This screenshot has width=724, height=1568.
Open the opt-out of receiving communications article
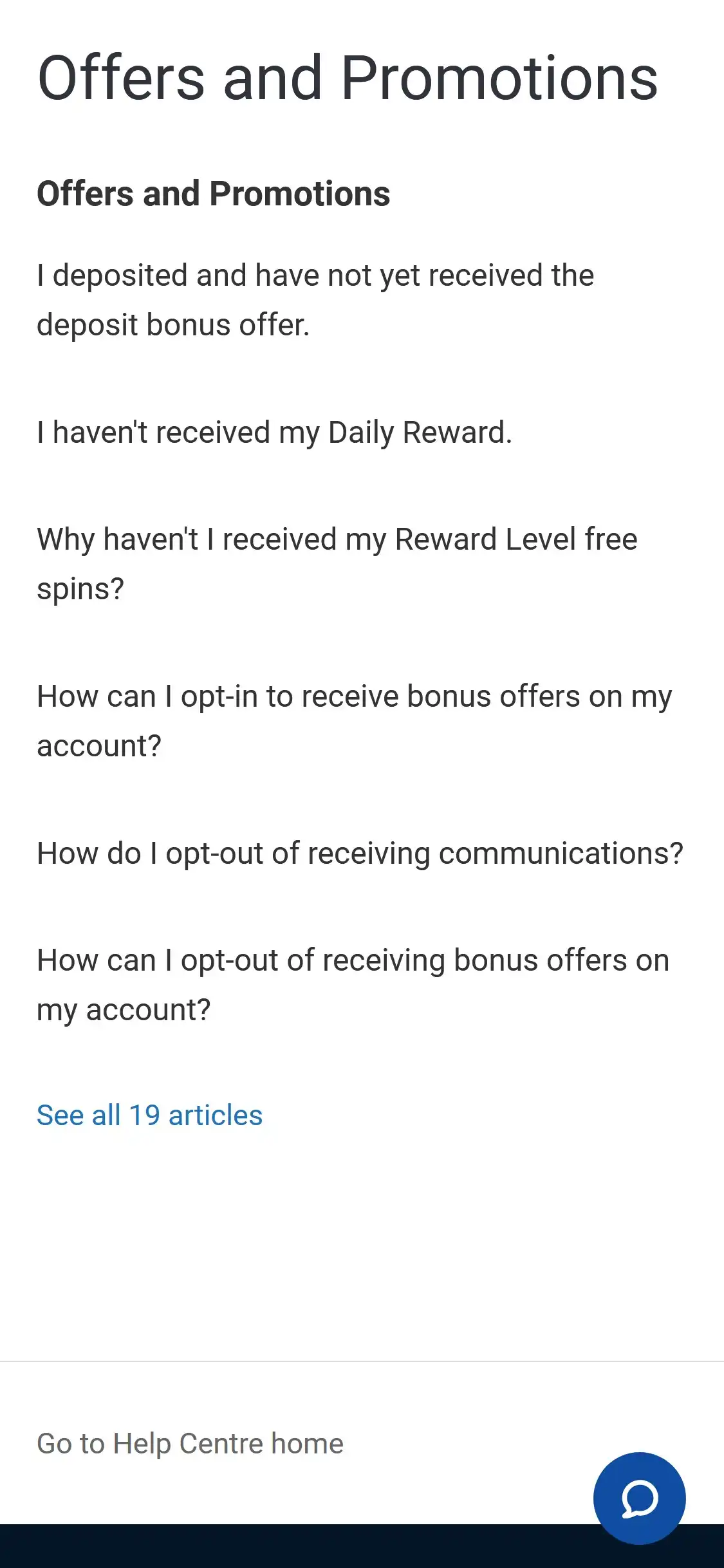coord(360,854)
